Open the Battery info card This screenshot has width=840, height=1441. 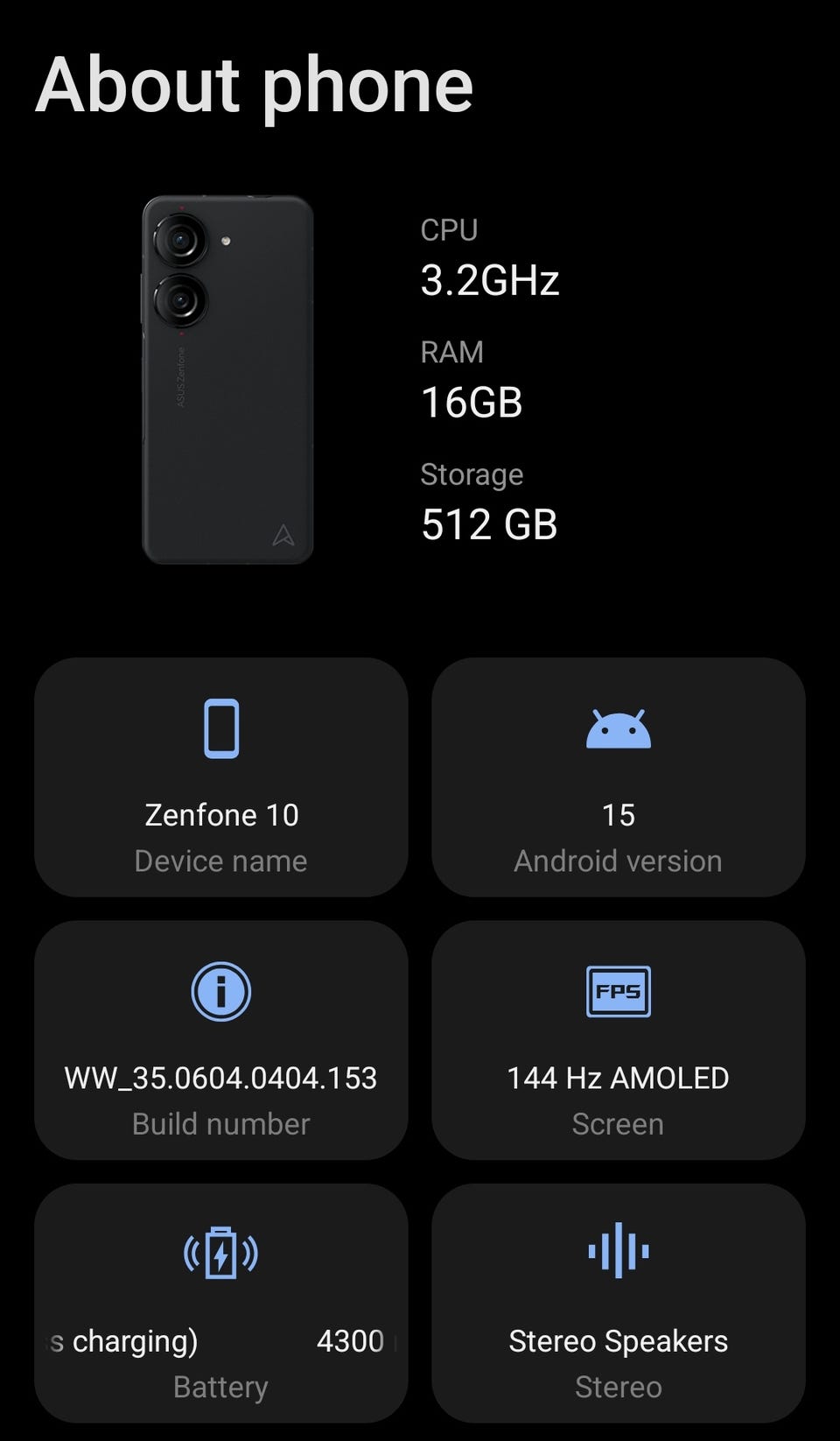click(220, 1303)
